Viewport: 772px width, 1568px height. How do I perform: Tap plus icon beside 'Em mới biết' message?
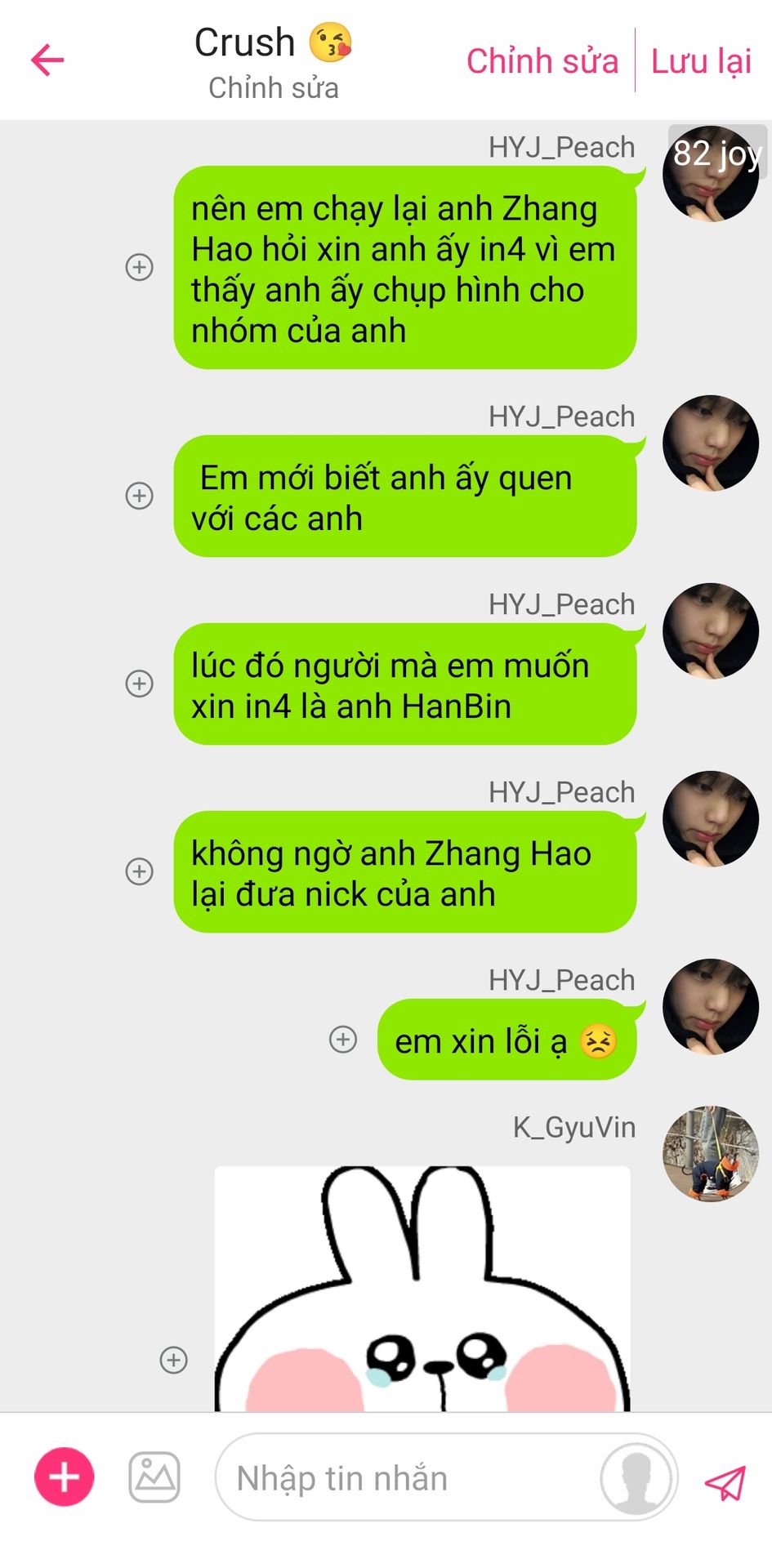click(140, 496)
